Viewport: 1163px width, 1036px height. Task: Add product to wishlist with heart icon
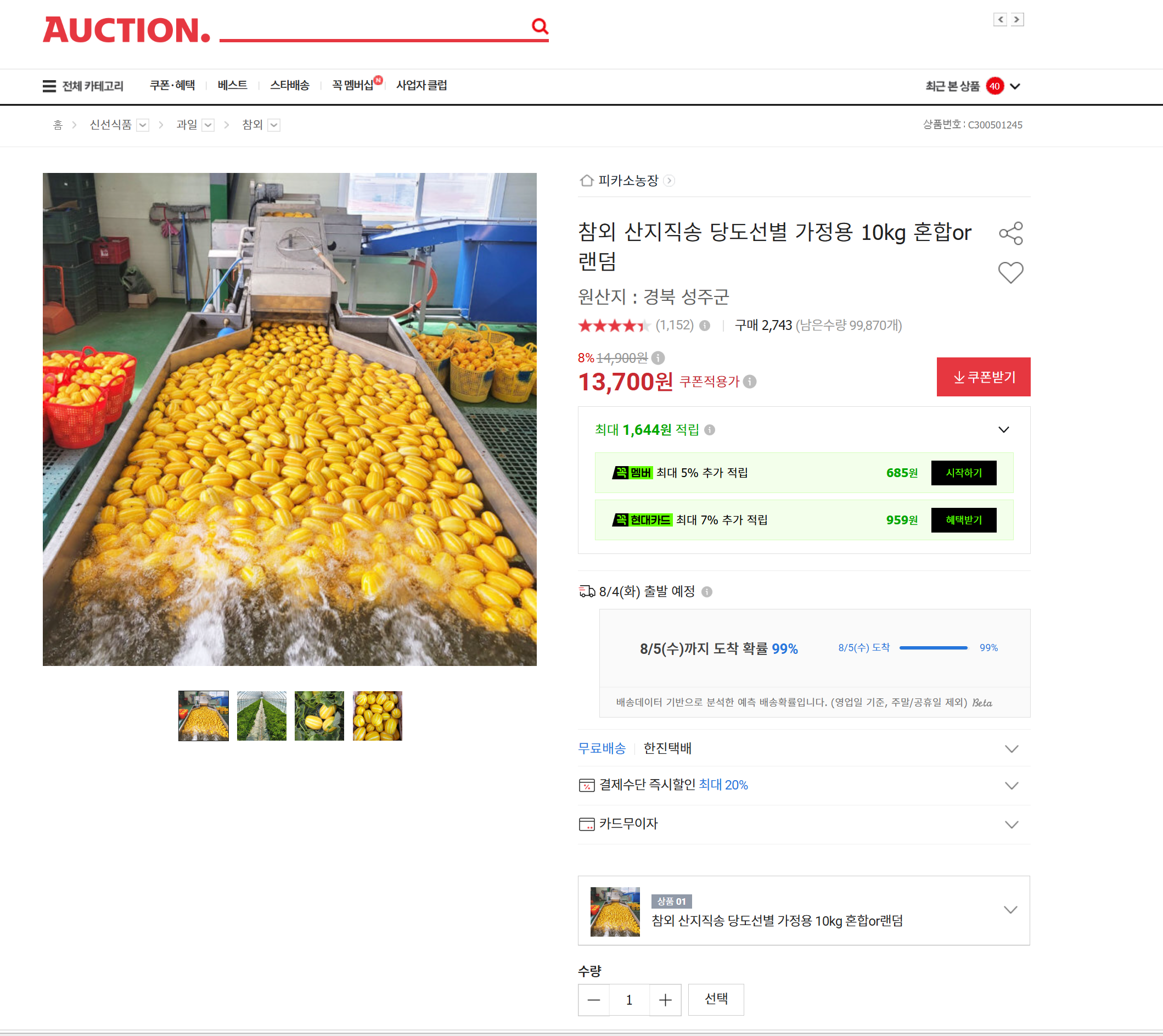click(1010, 273)
